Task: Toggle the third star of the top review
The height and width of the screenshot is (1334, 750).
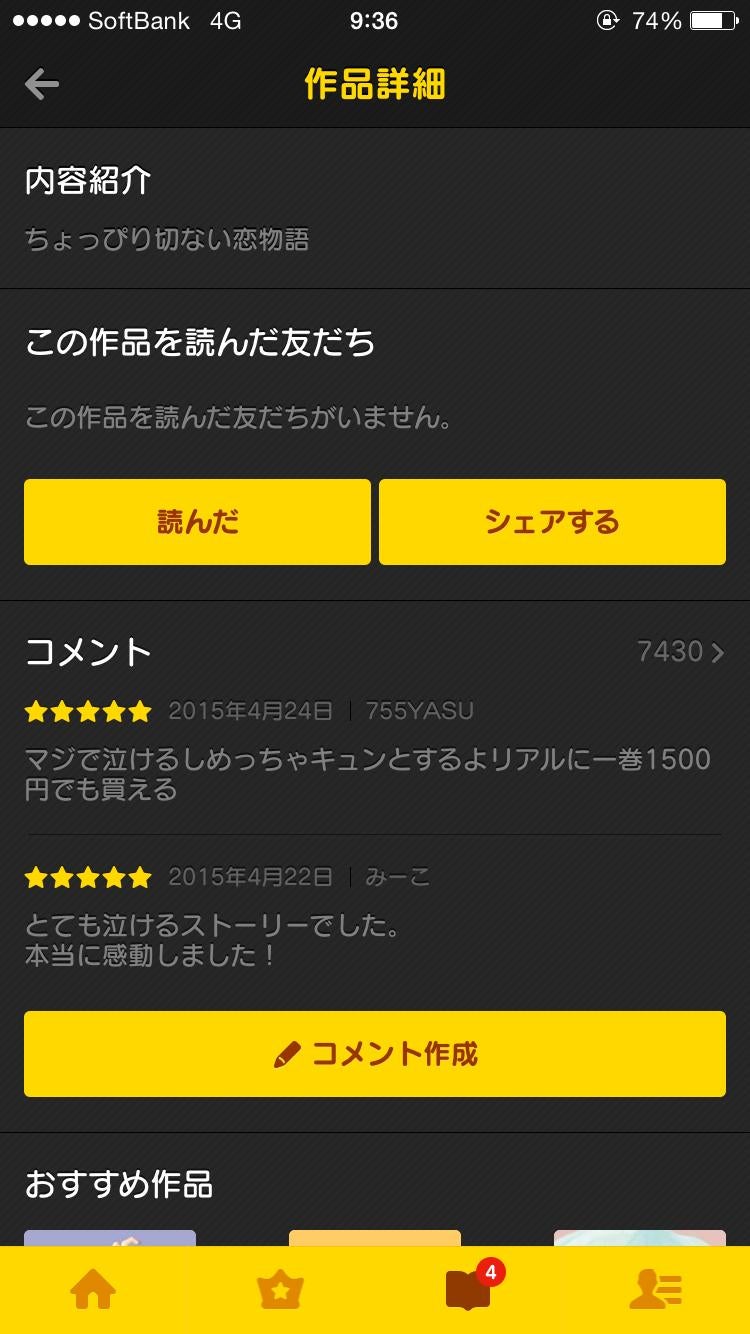Action: click(88, 711)
